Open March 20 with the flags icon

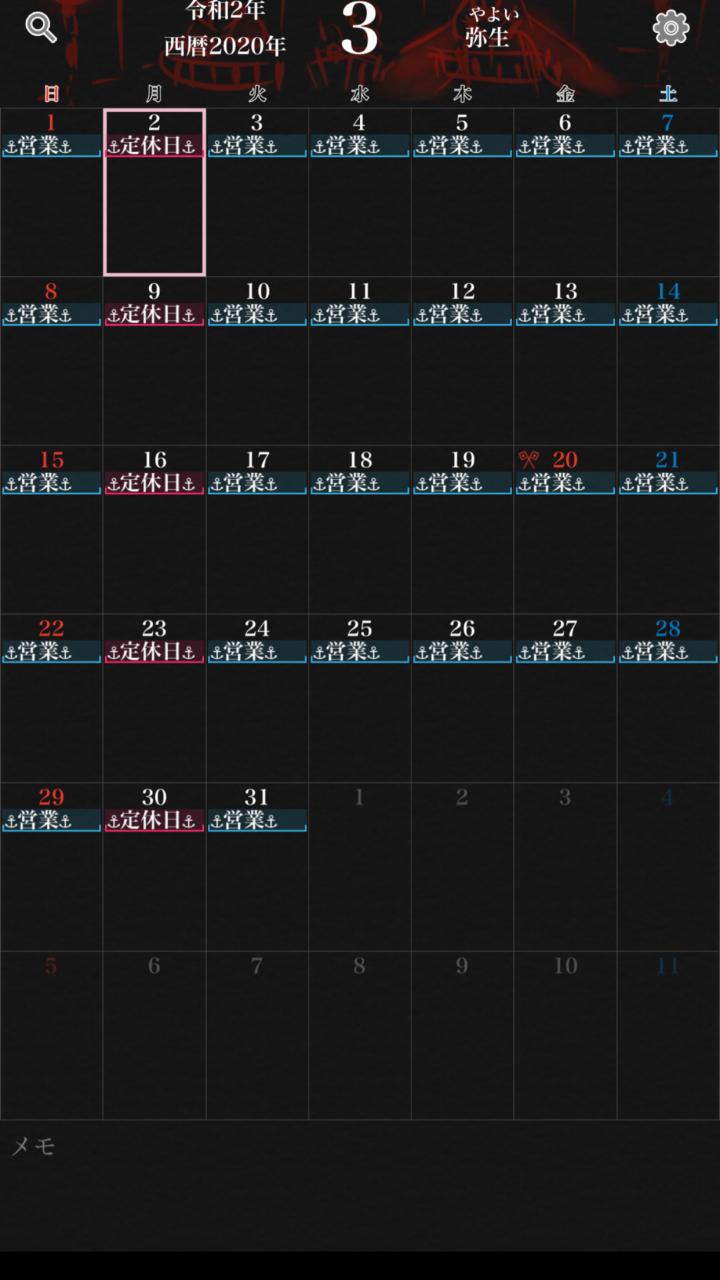click(x=565, y=529)
